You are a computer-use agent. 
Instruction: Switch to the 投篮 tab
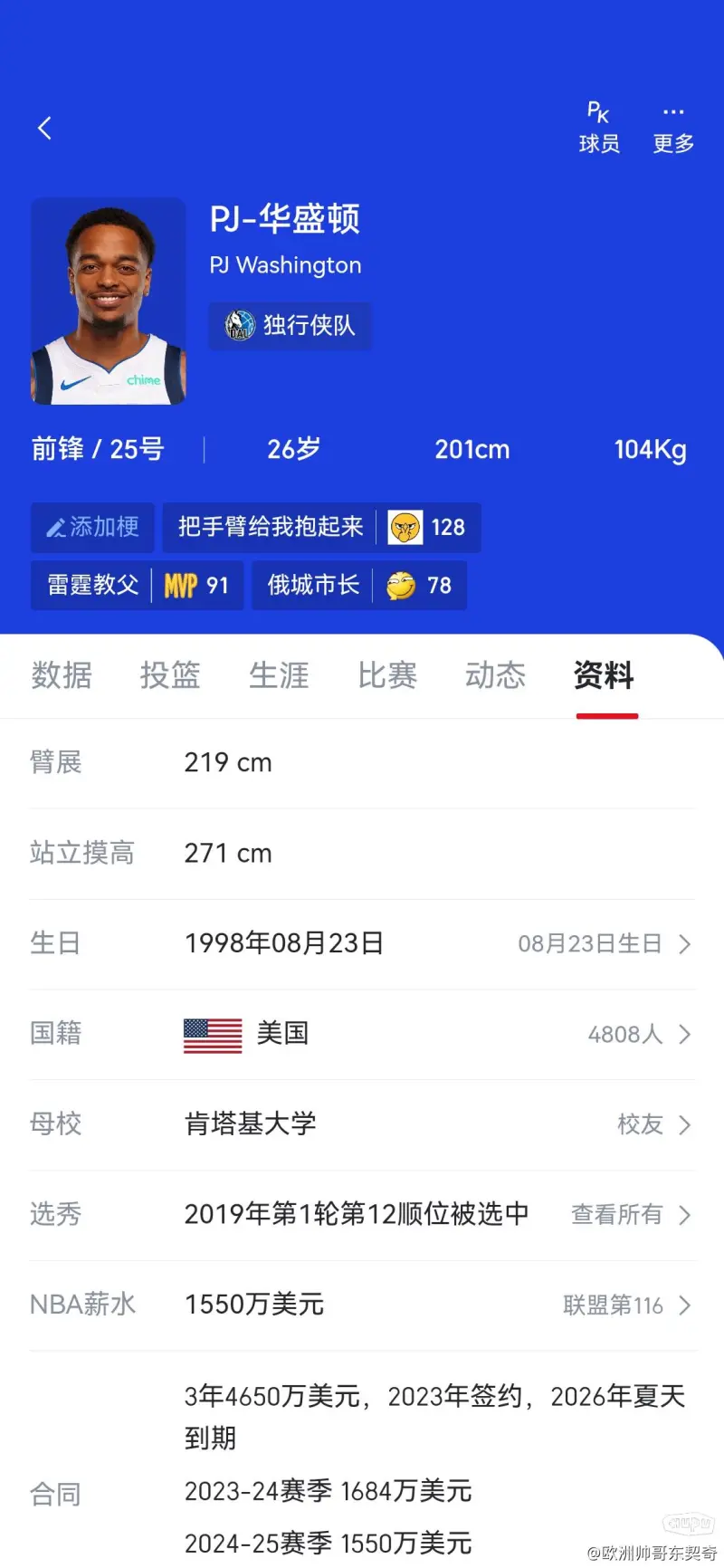coord(170,675)
